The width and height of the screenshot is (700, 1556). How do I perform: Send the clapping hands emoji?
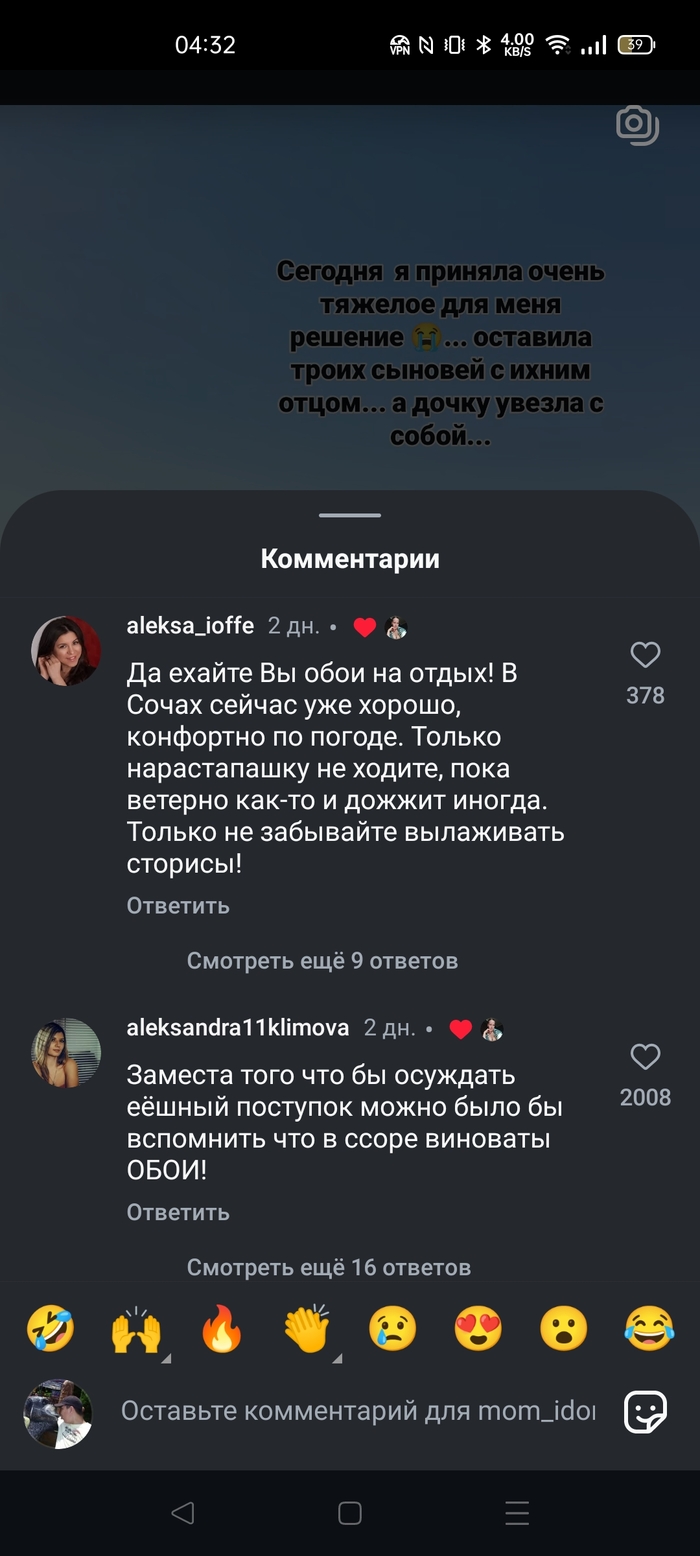[x=307, y=1329]
